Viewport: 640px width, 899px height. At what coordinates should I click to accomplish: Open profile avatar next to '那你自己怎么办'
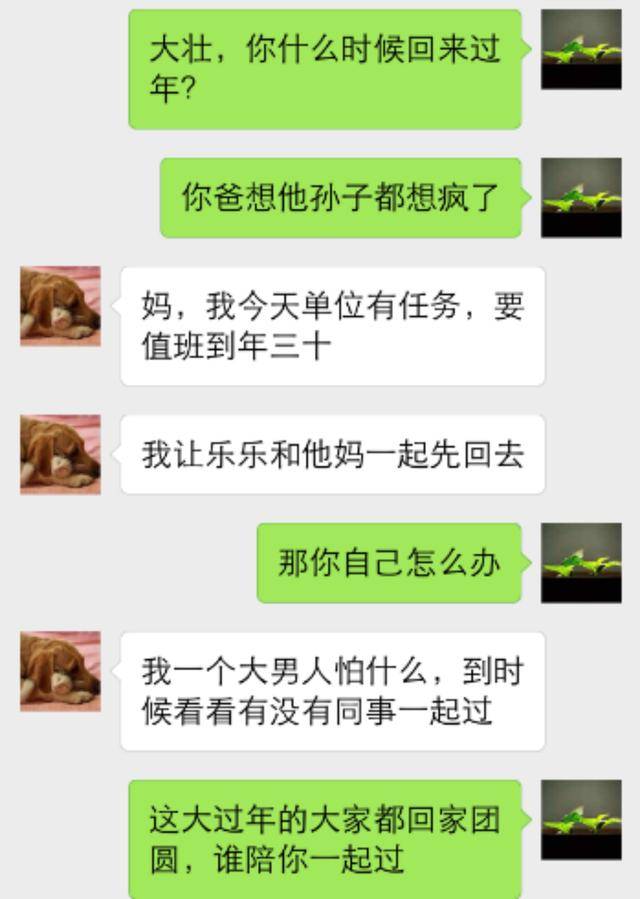pyautogui.click(x=581, y=562)
